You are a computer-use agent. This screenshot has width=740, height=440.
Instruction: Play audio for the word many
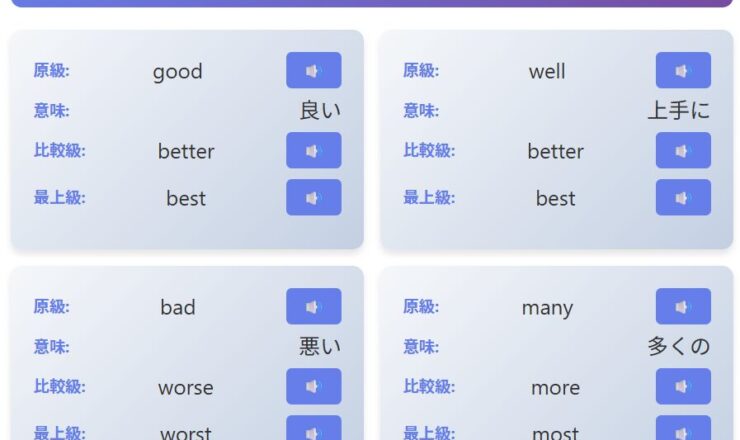[x=683, y=306]
